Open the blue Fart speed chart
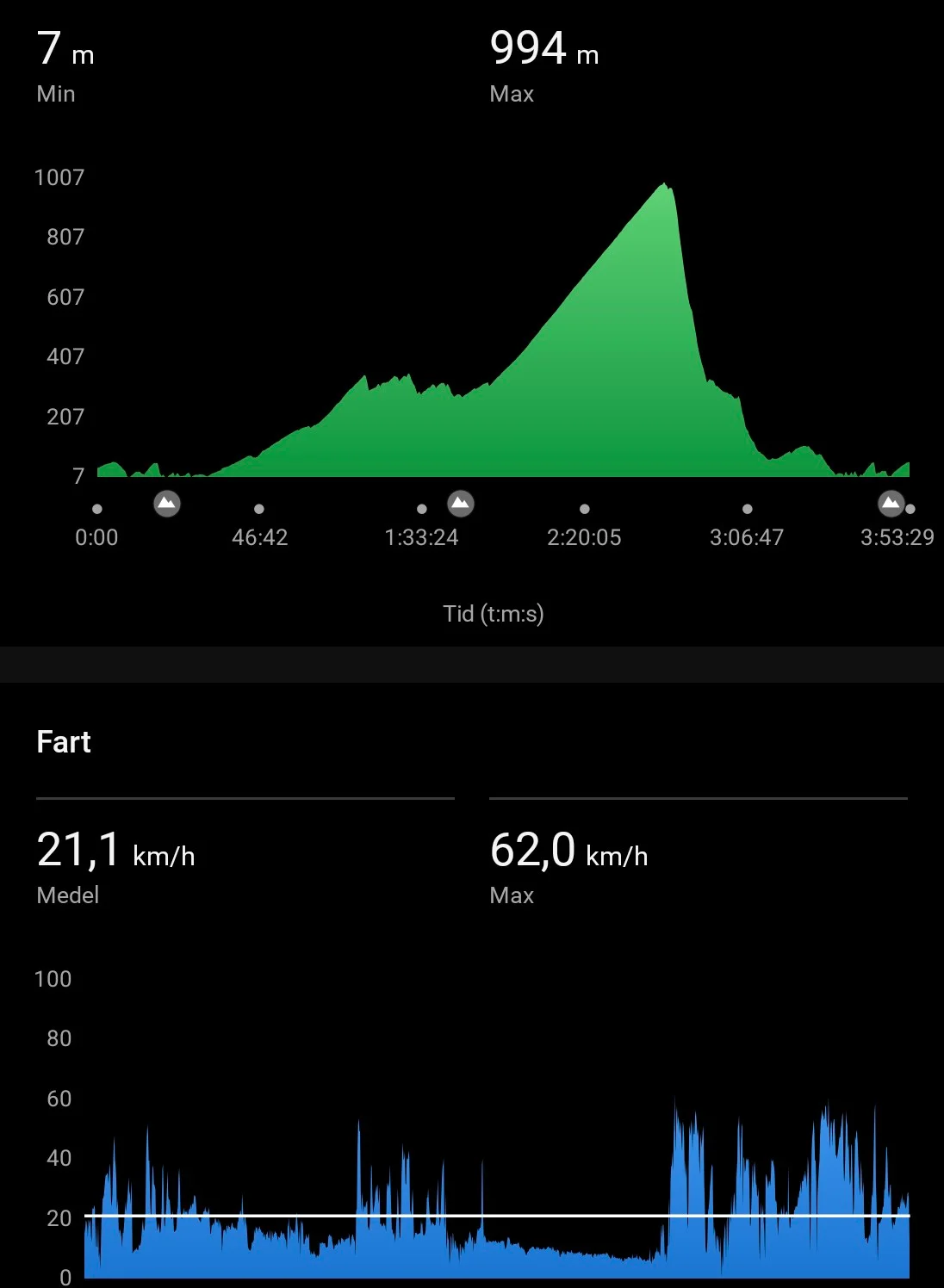Screen dimensions: 944x1288 point(497,1188)
